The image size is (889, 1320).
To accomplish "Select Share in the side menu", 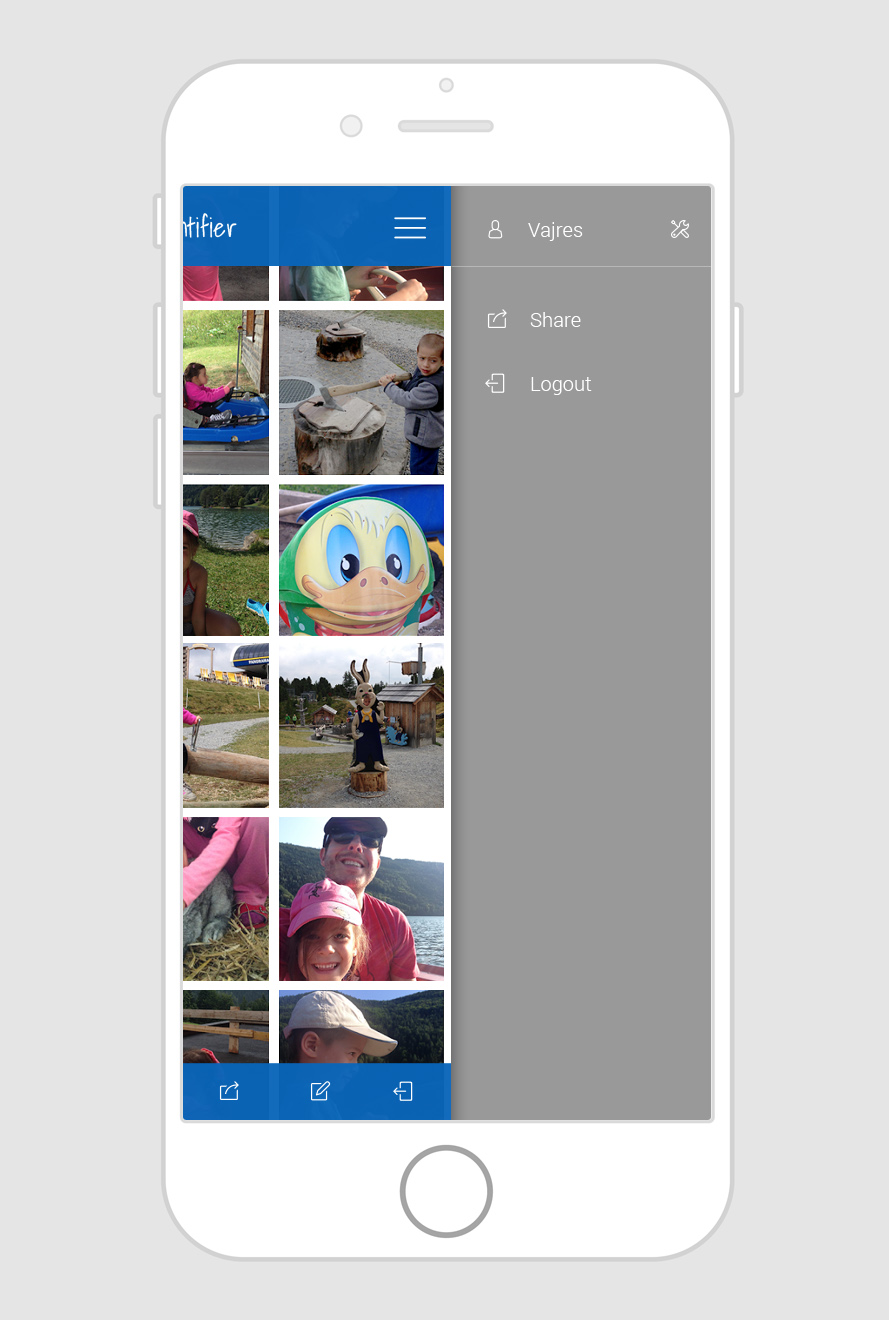I will click(554, 320).
